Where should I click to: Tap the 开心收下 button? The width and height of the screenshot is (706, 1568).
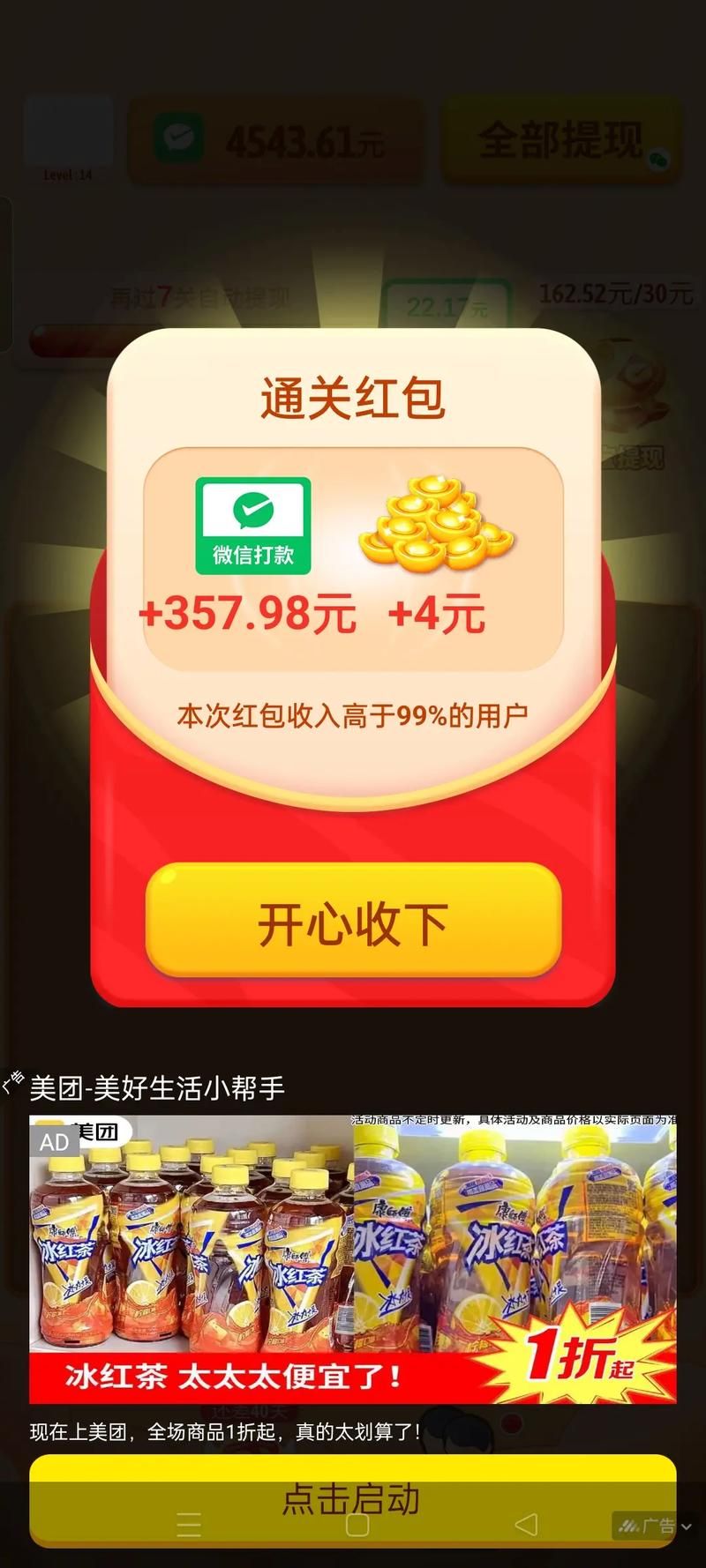(x=353, y=922)
